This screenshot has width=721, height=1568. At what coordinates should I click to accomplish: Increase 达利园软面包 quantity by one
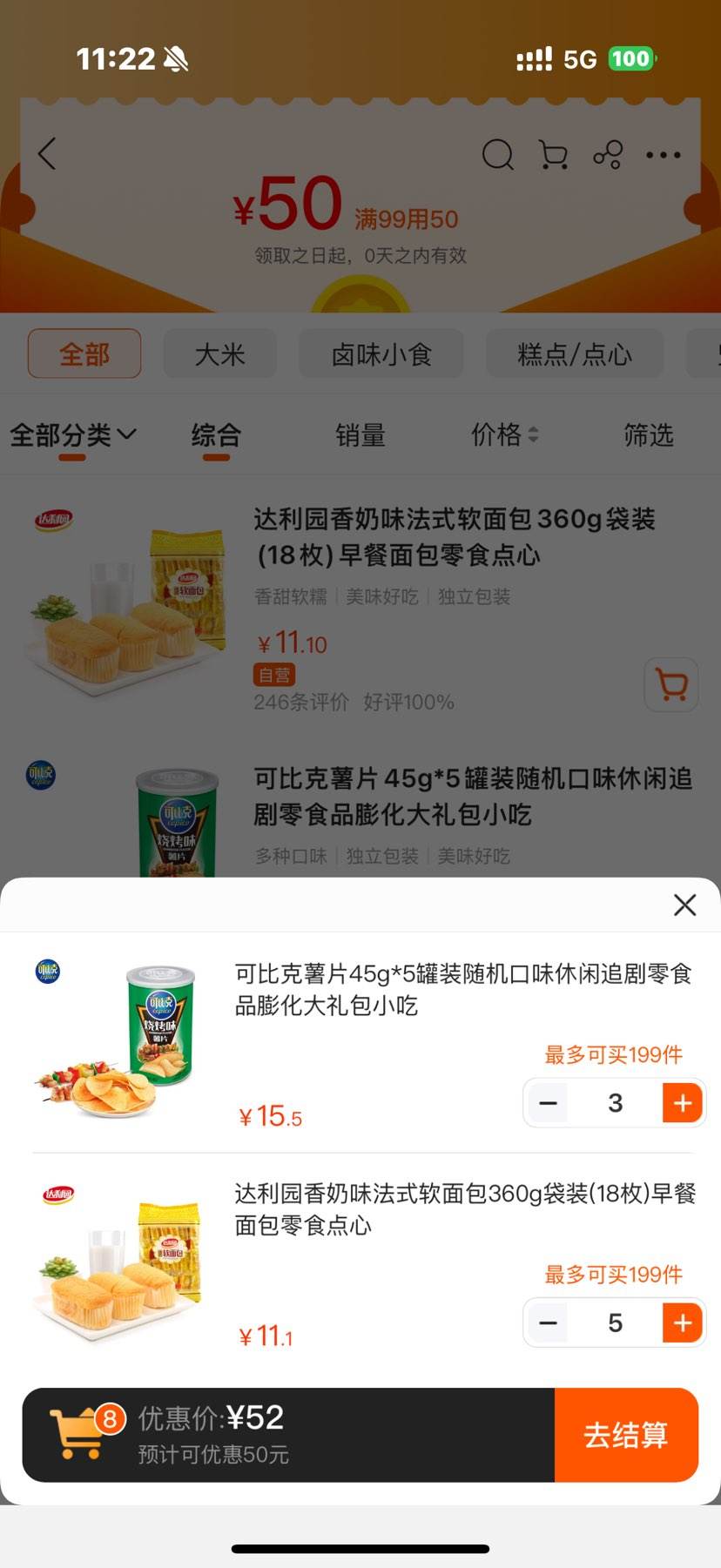(682, 1323)
